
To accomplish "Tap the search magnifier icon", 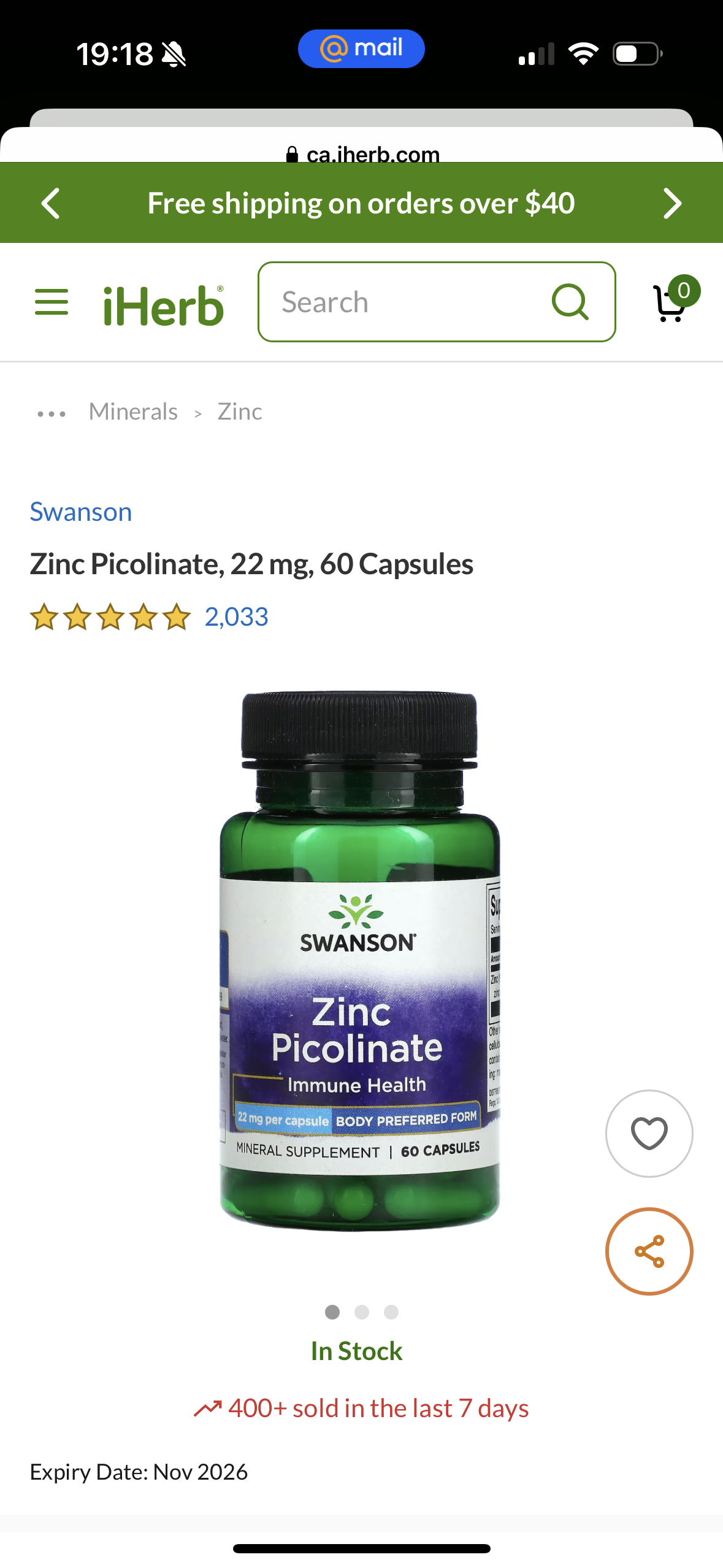I will point(570,302).
